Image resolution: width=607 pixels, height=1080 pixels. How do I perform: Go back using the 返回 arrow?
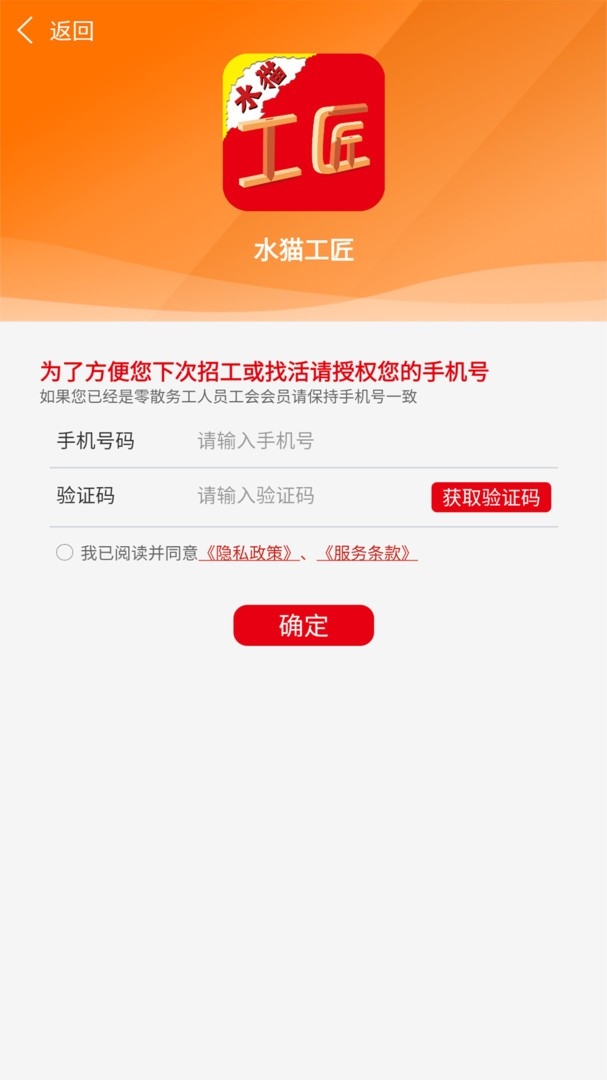pyautogui.click(x=55, y=31)
